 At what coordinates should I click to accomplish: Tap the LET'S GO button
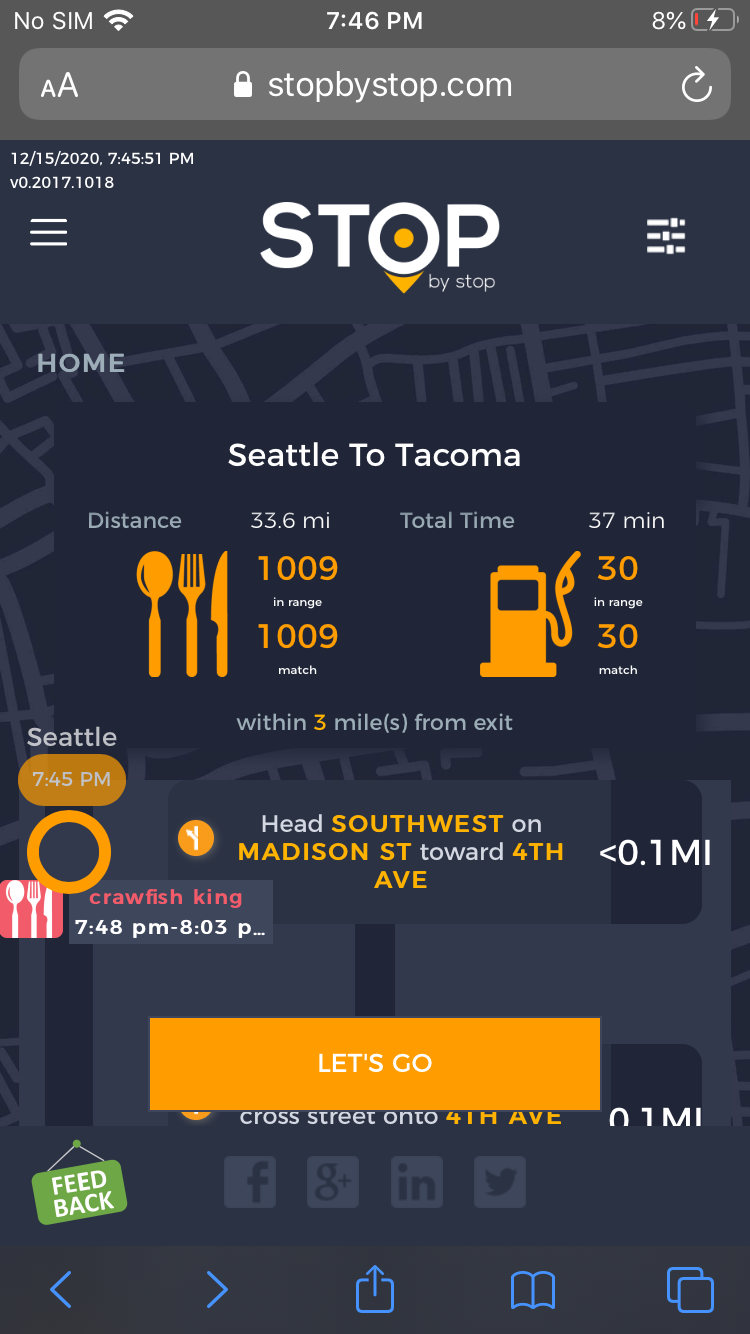coord(374,1063)
